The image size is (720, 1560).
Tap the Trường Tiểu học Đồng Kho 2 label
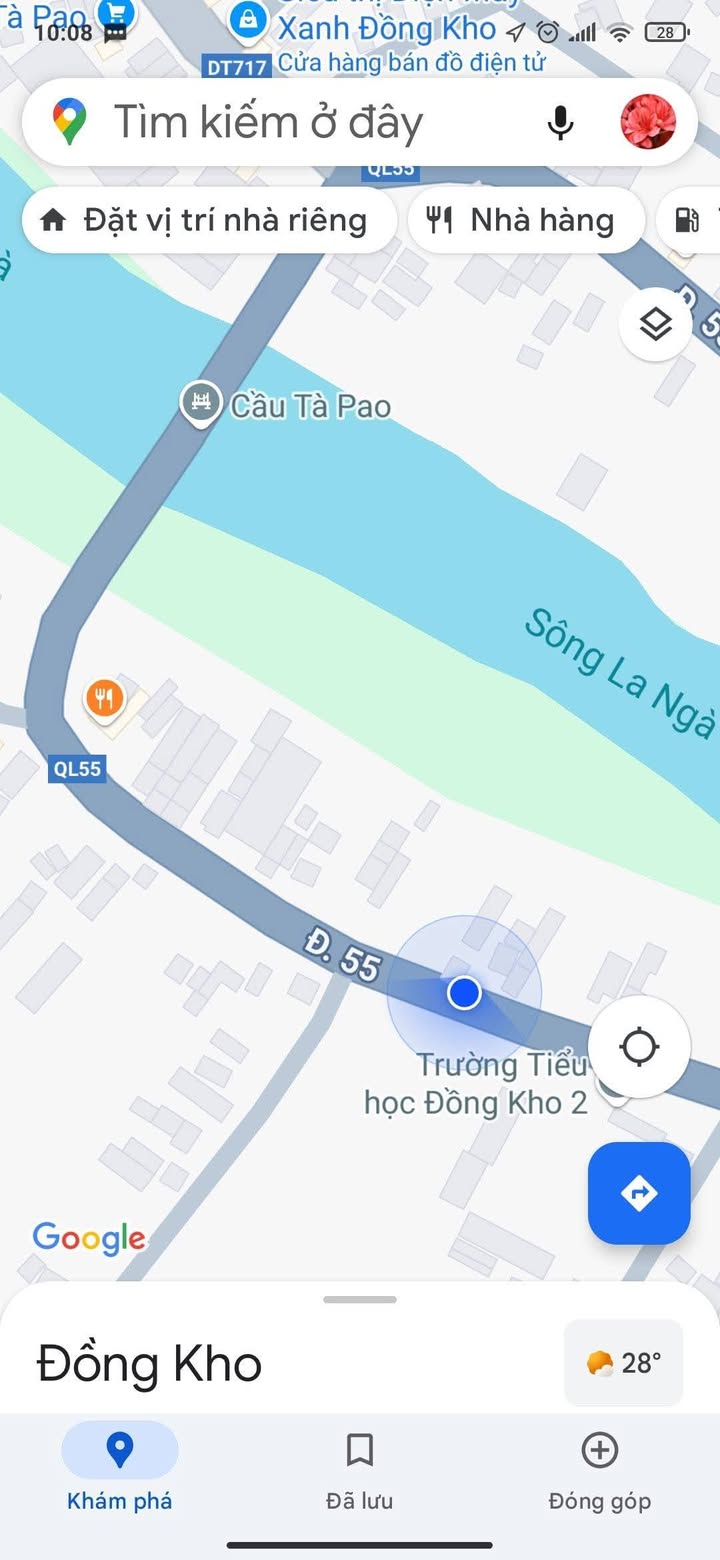[x=476, y=1083]
